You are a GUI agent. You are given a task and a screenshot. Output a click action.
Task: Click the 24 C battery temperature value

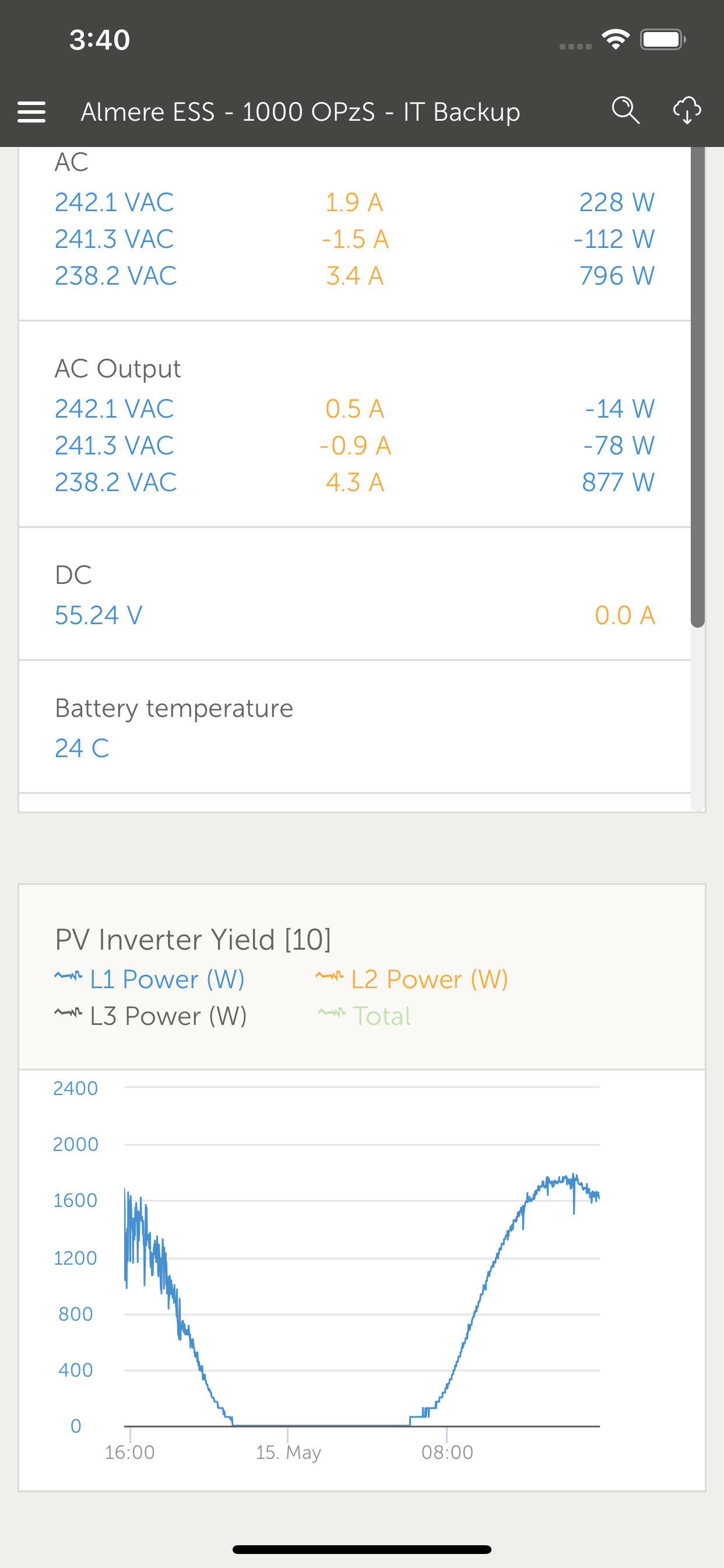pos(82,748)
